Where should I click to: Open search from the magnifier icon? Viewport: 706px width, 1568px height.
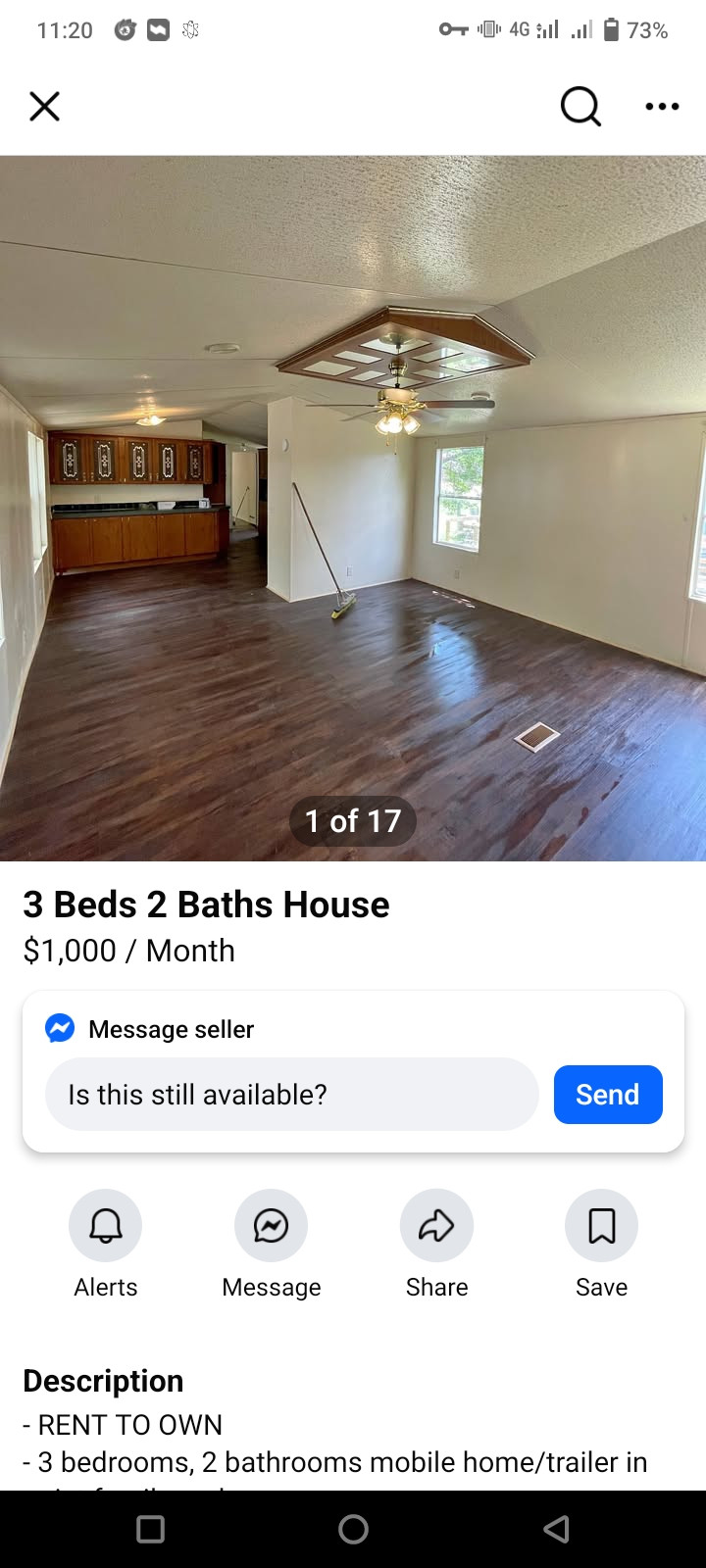(x=580, y=106)
